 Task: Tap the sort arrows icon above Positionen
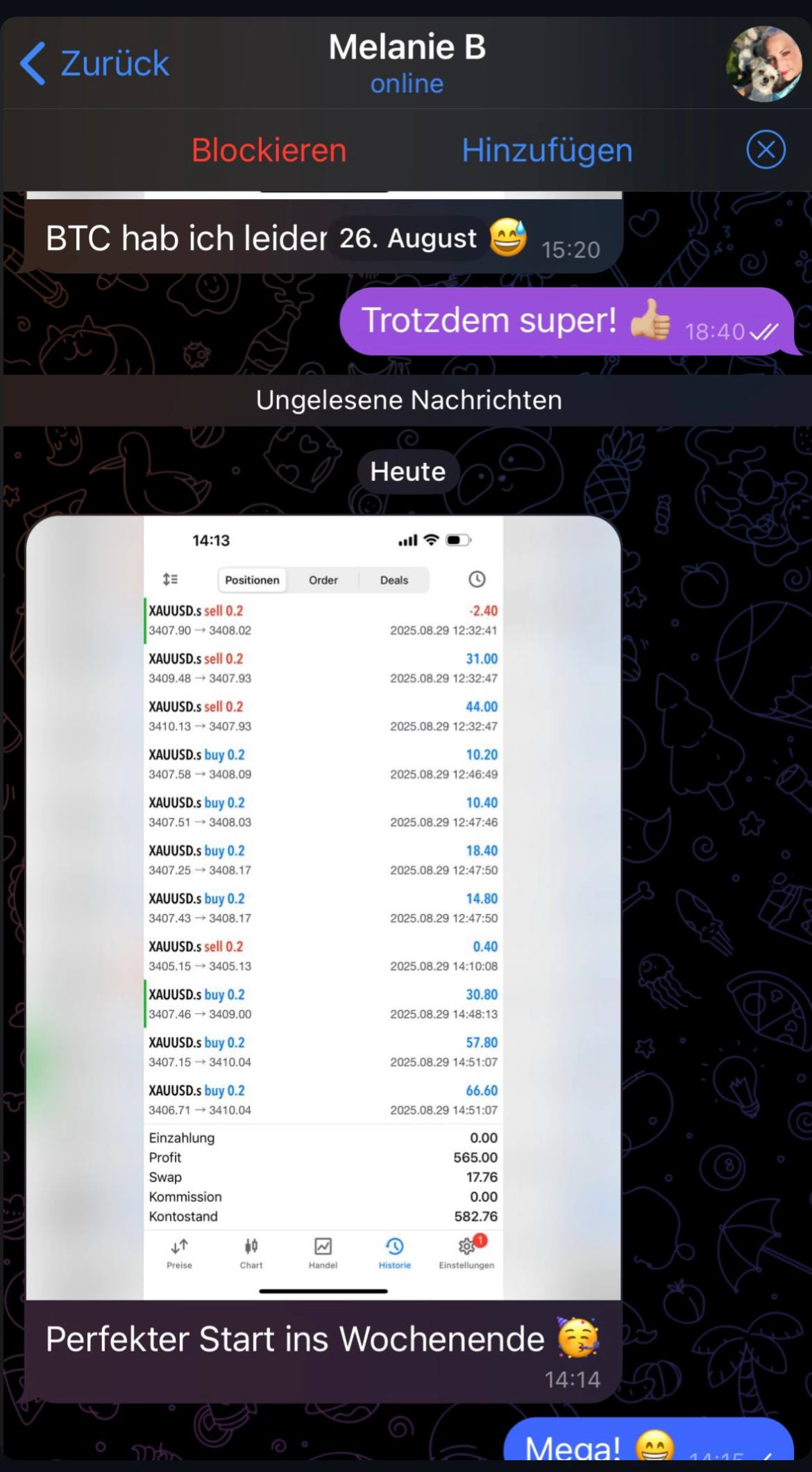click(171, 578)
